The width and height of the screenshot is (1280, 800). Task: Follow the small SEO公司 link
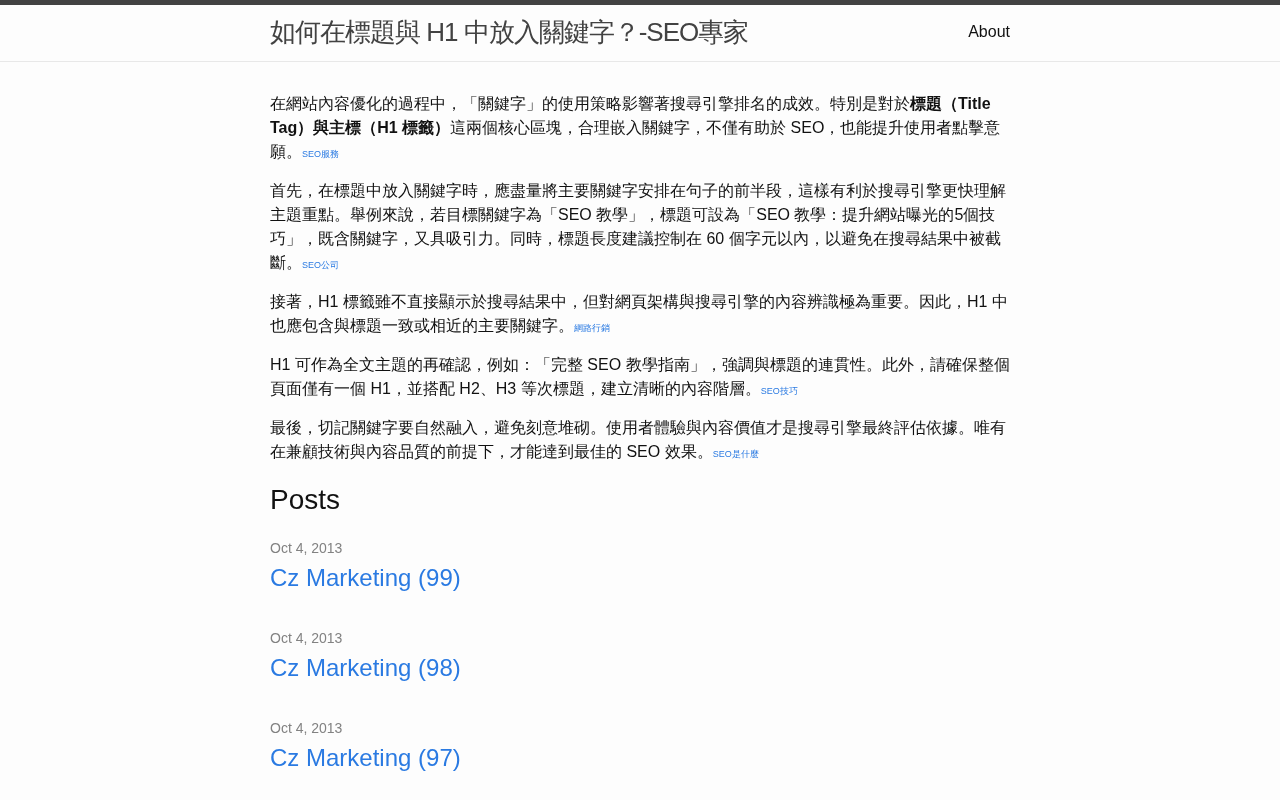coord(320,265)
